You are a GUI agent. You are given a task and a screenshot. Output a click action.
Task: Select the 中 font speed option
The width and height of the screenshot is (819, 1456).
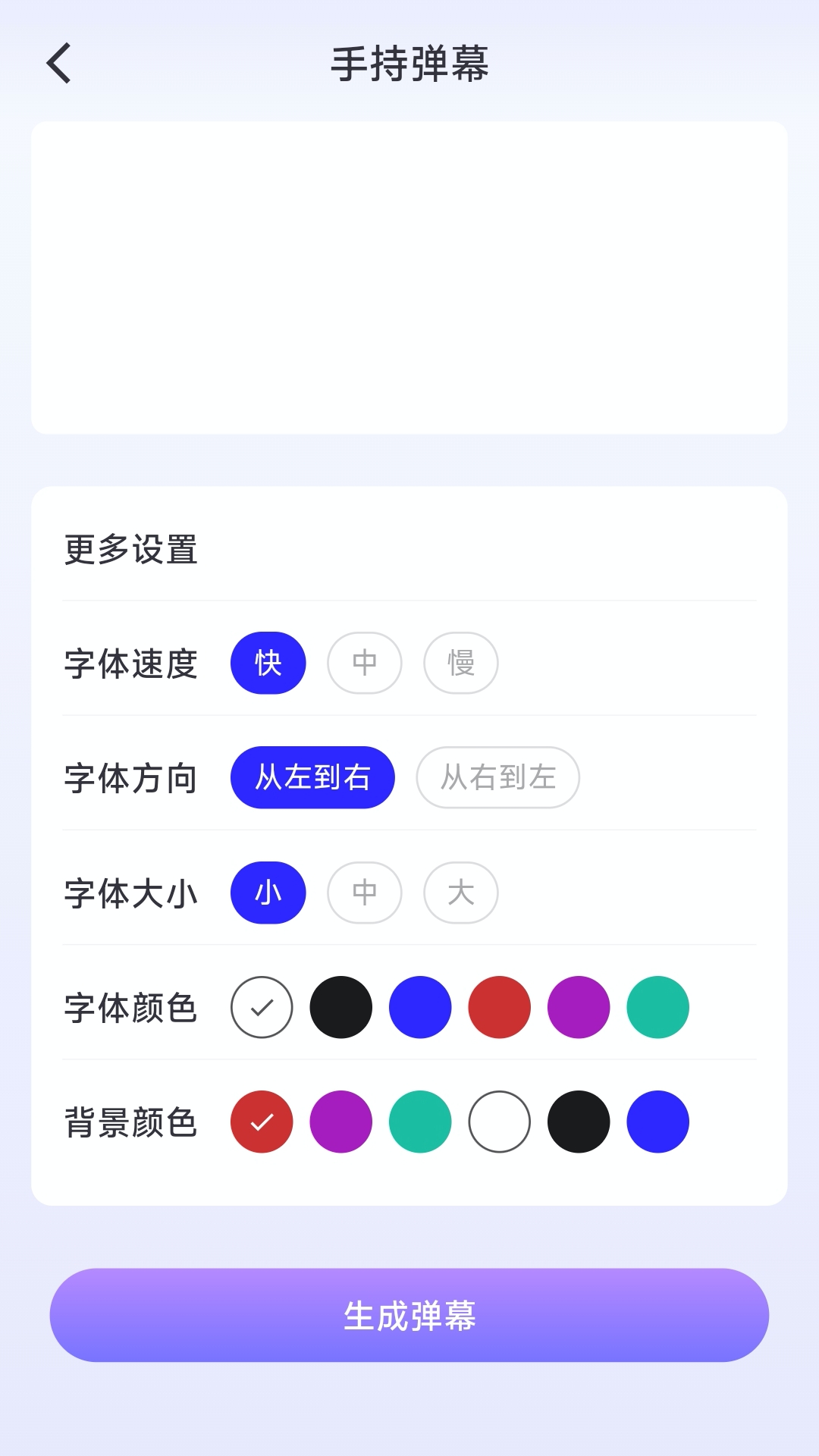[x=365, y=663]
